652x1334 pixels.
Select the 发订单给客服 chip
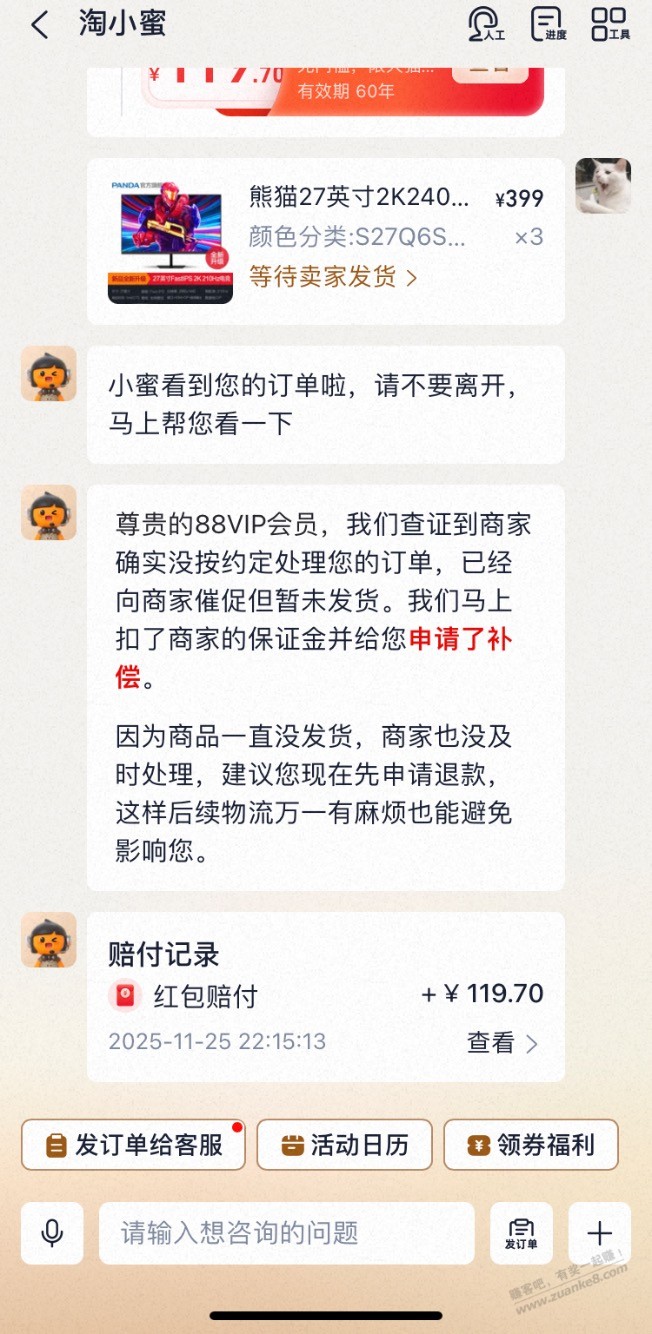click(x=133, y=1145)
